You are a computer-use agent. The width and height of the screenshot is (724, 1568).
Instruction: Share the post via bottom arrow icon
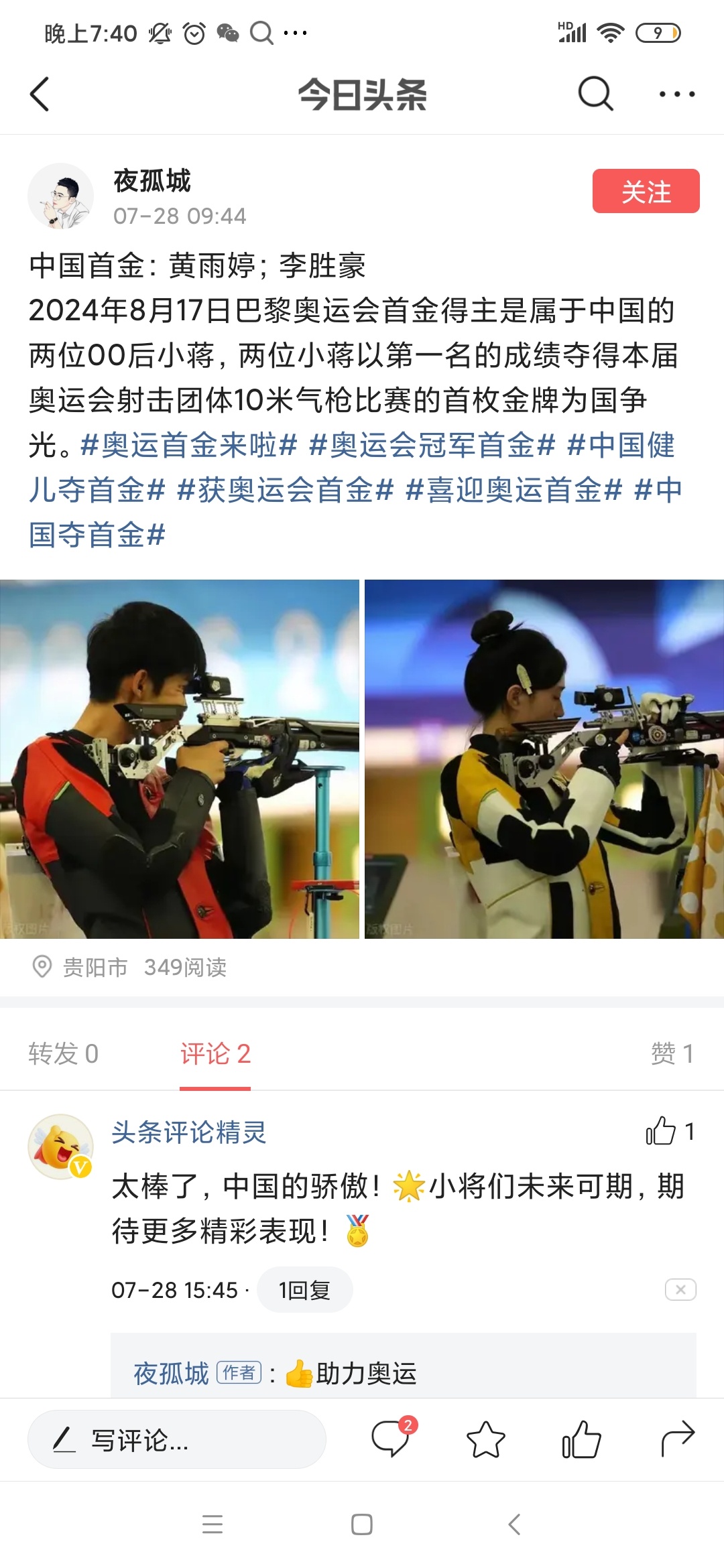tap(677, 1439)
